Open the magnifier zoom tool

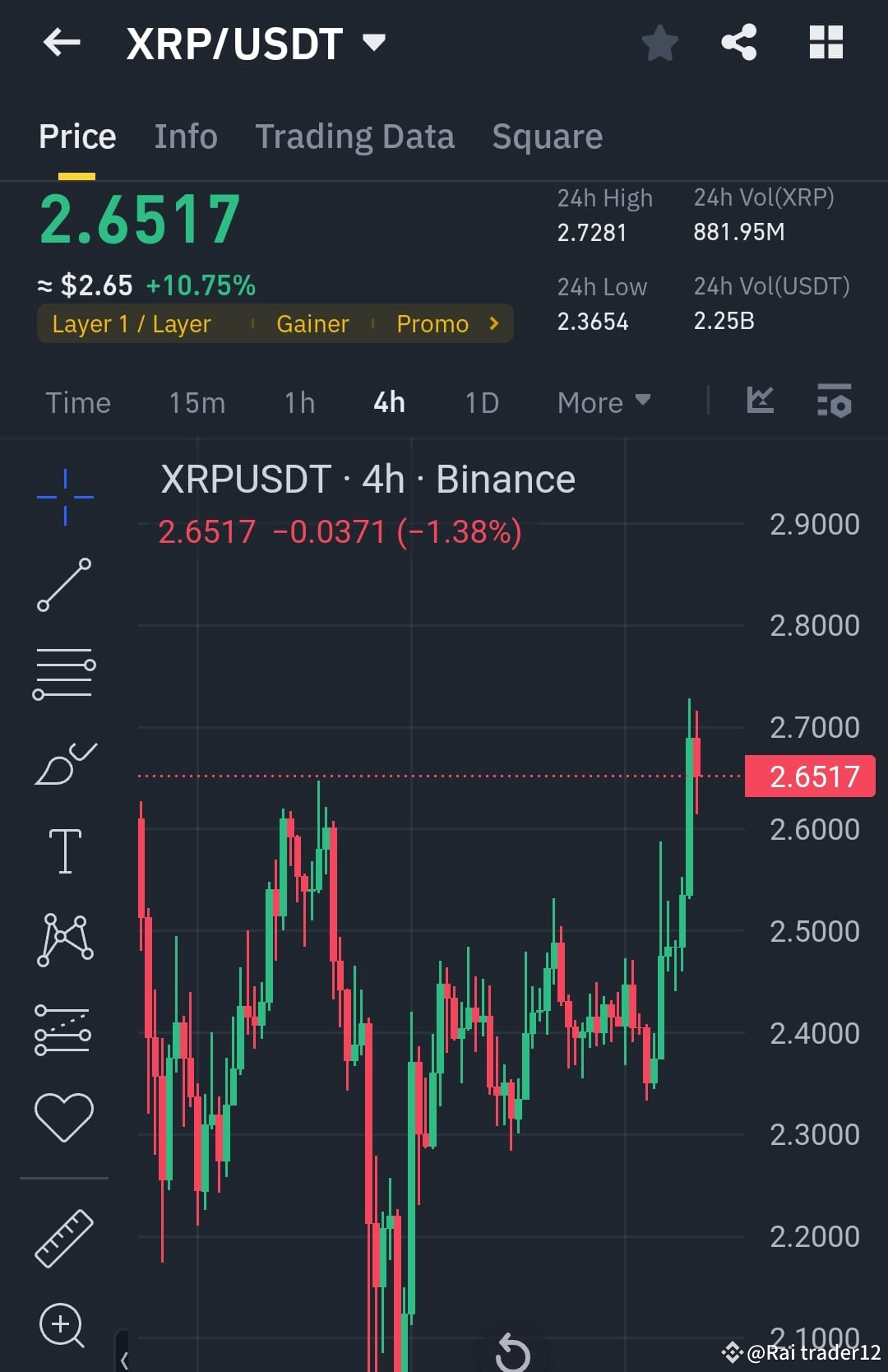pyautogui.click(x=62, y=1324)
